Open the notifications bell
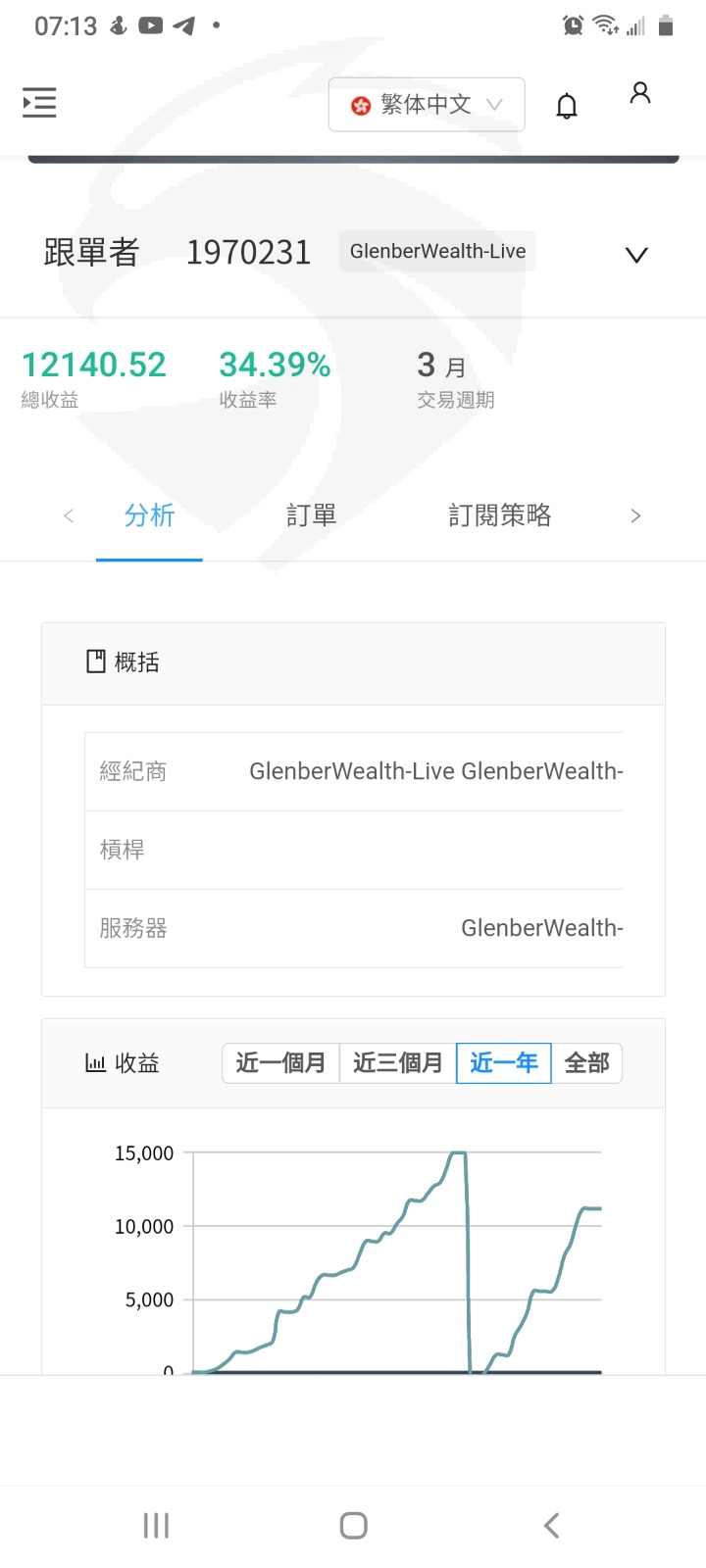706x1568 pixels. click(x=567, y=106)
